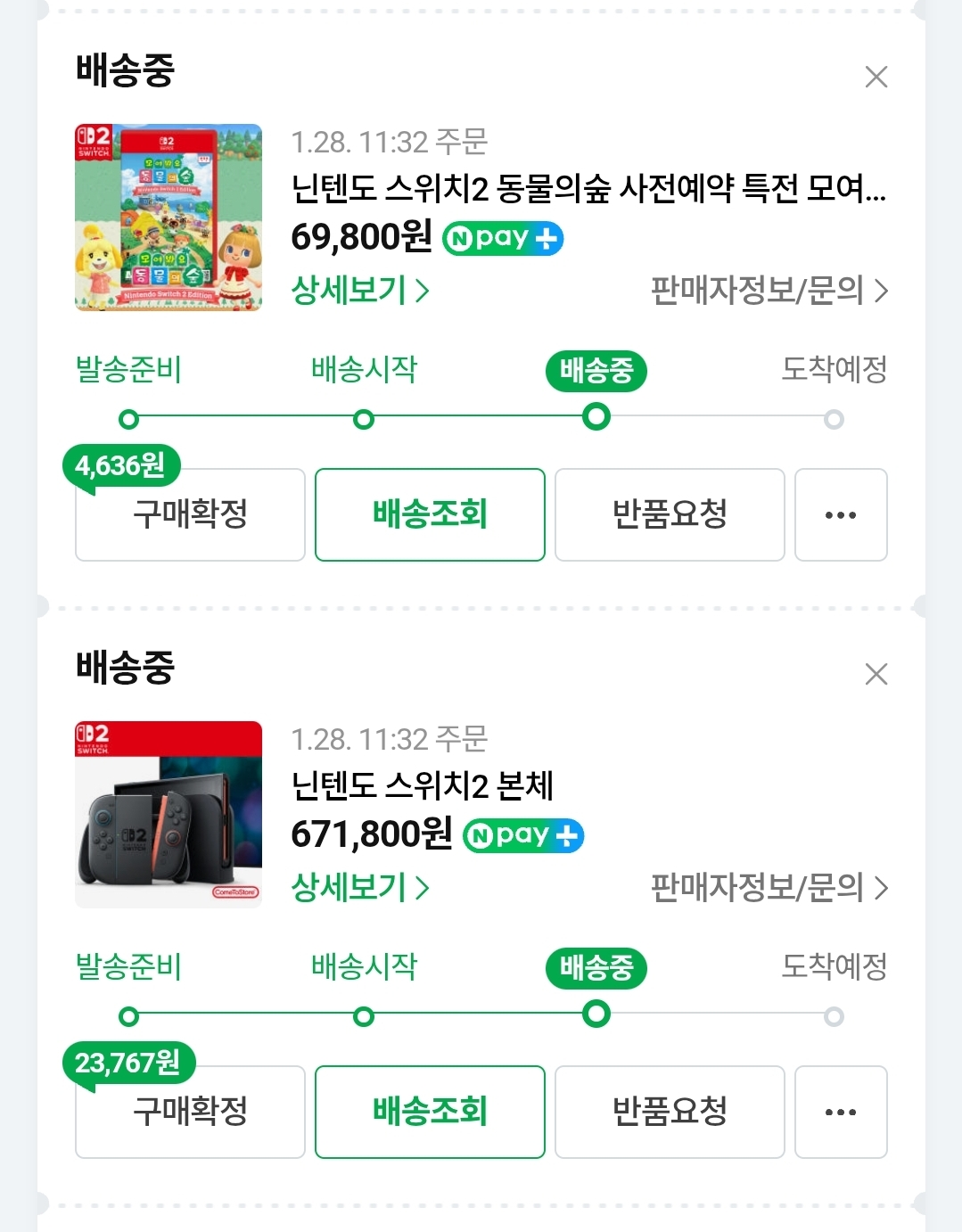Open 판매자정보/문의 for the 동물의숲 order
The width and height of the screenshot is (962, 1232).
coord(769,291)
